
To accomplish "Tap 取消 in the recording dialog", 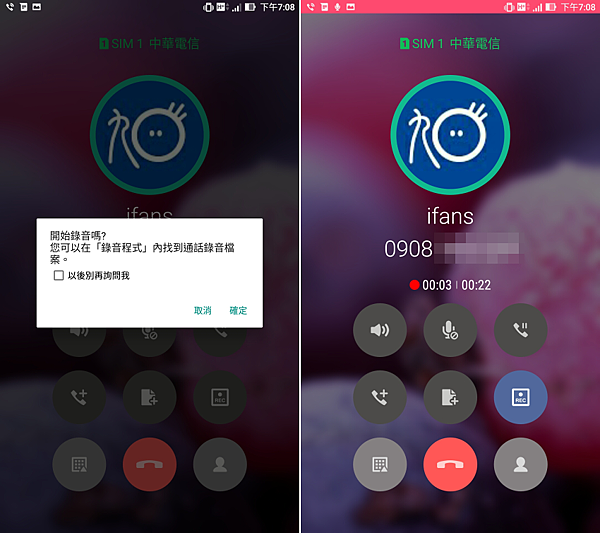I will point(202,310).
